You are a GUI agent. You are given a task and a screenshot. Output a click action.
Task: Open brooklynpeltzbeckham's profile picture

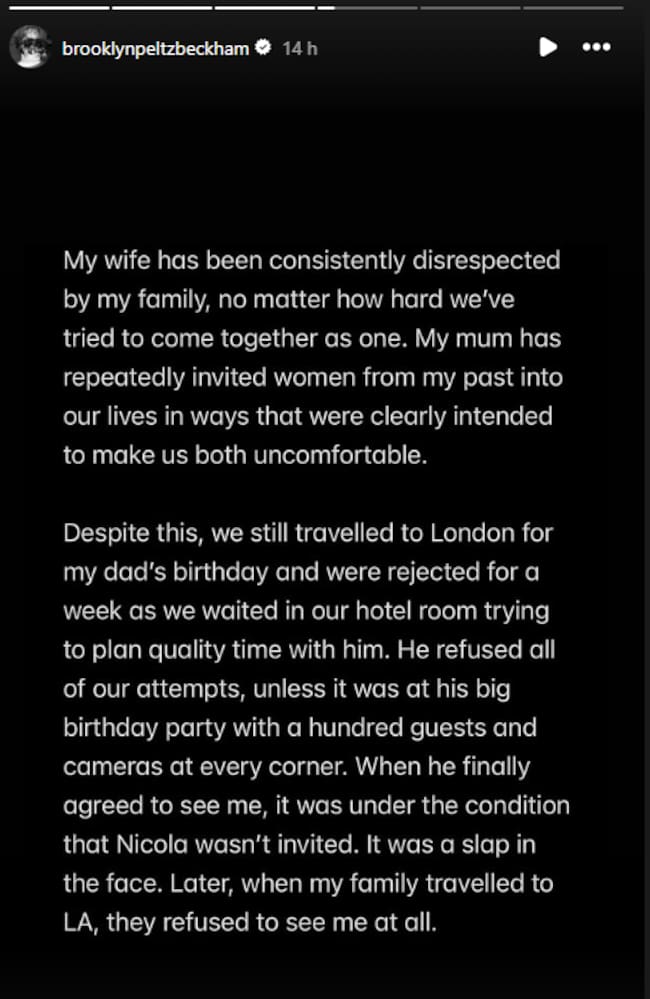(x=29, y=47)
